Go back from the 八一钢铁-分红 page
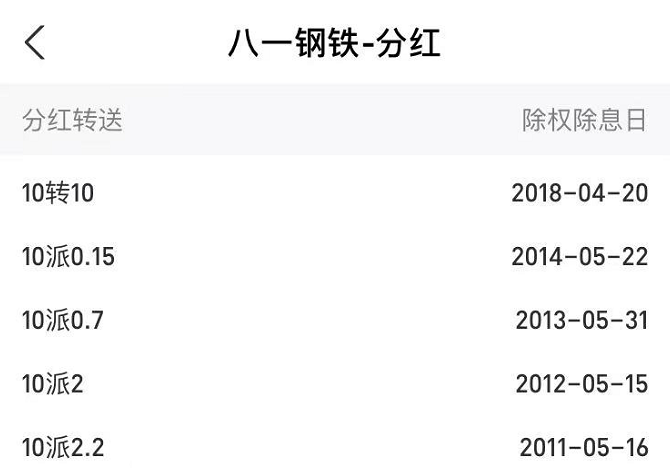The image size is (670, 476). point(35,43)
